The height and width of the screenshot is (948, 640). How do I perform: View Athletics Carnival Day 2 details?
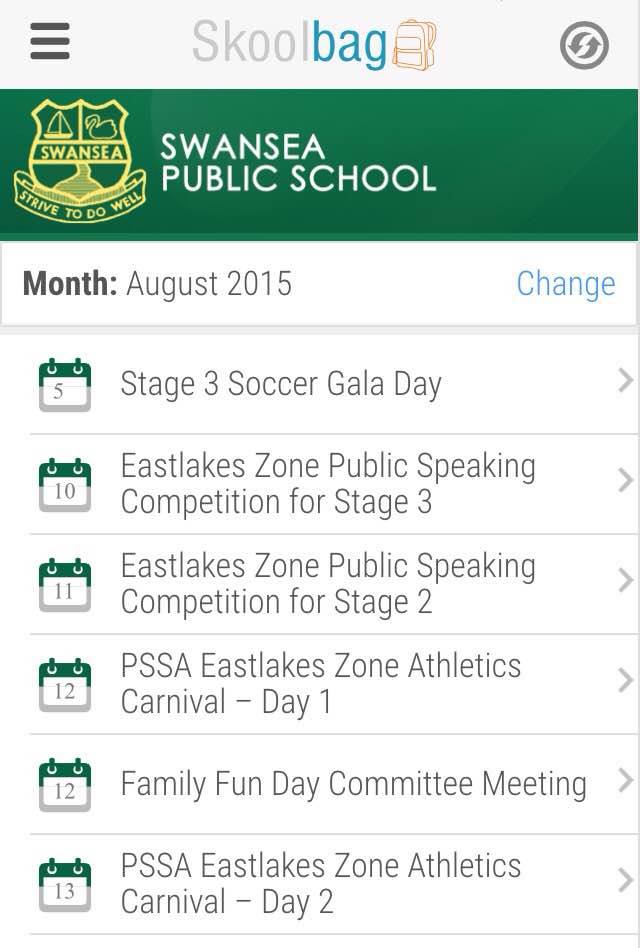pyautogui.click(x=334, y=885)
